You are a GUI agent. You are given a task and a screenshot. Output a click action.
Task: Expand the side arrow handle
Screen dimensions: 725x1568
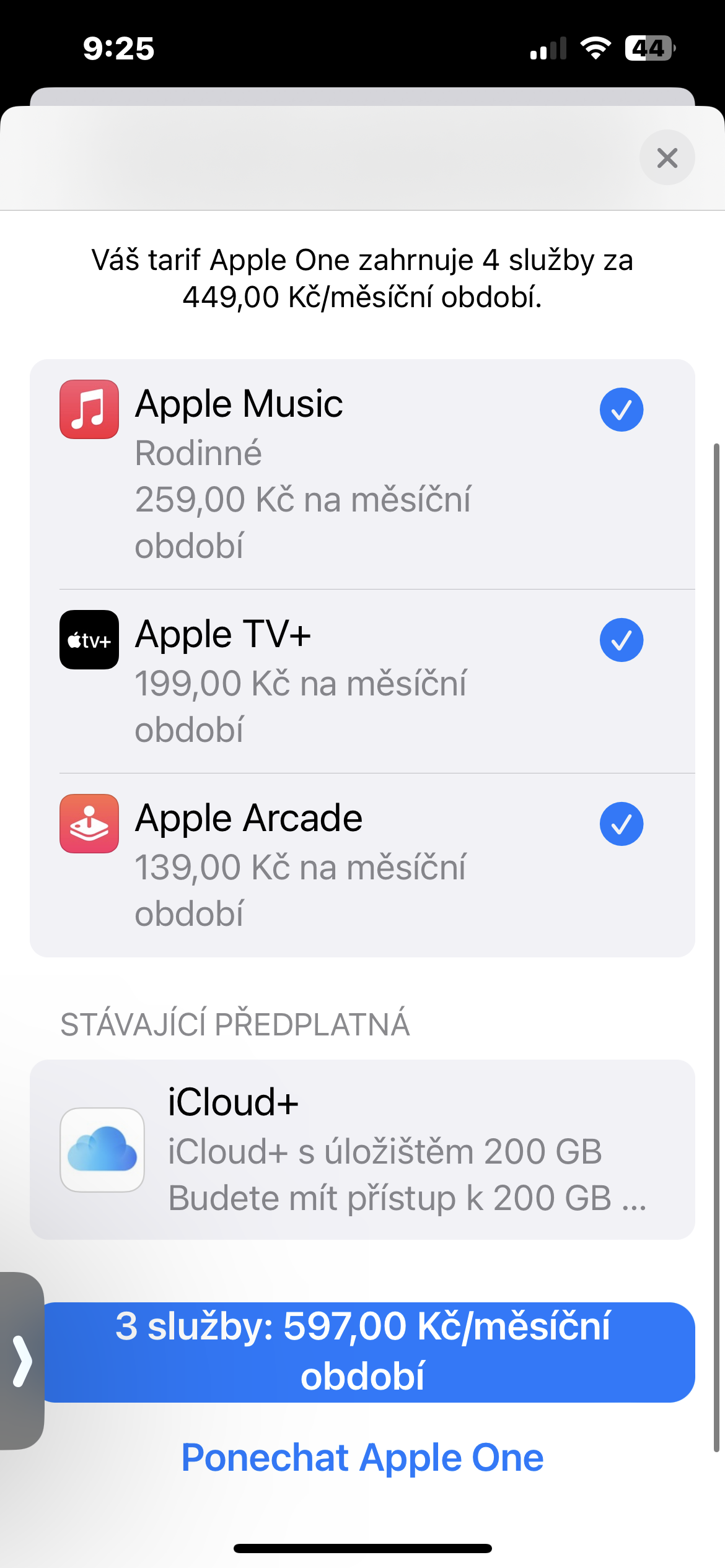point(22,1361)
